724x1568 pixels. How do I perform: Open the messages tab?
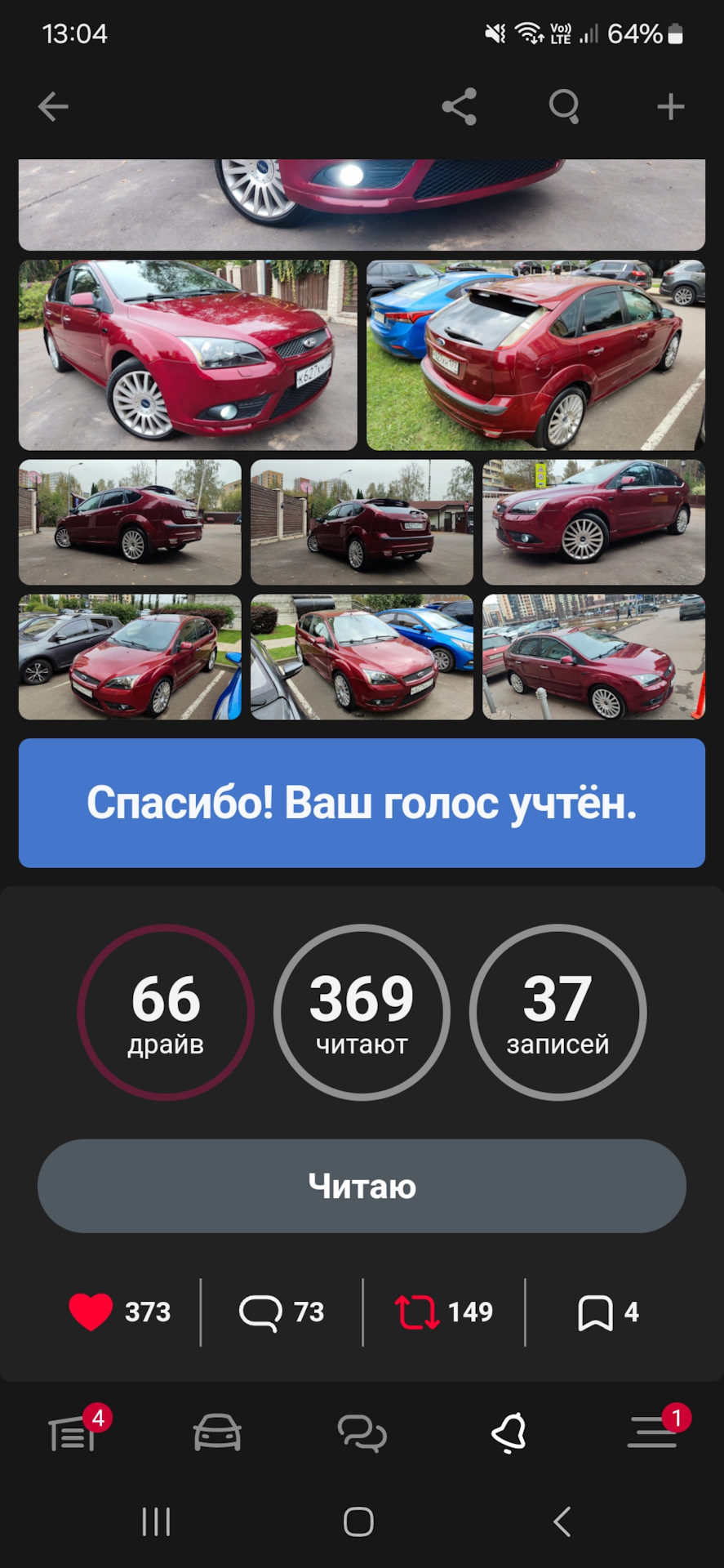pyautogui.click(x=362, y=1433)
